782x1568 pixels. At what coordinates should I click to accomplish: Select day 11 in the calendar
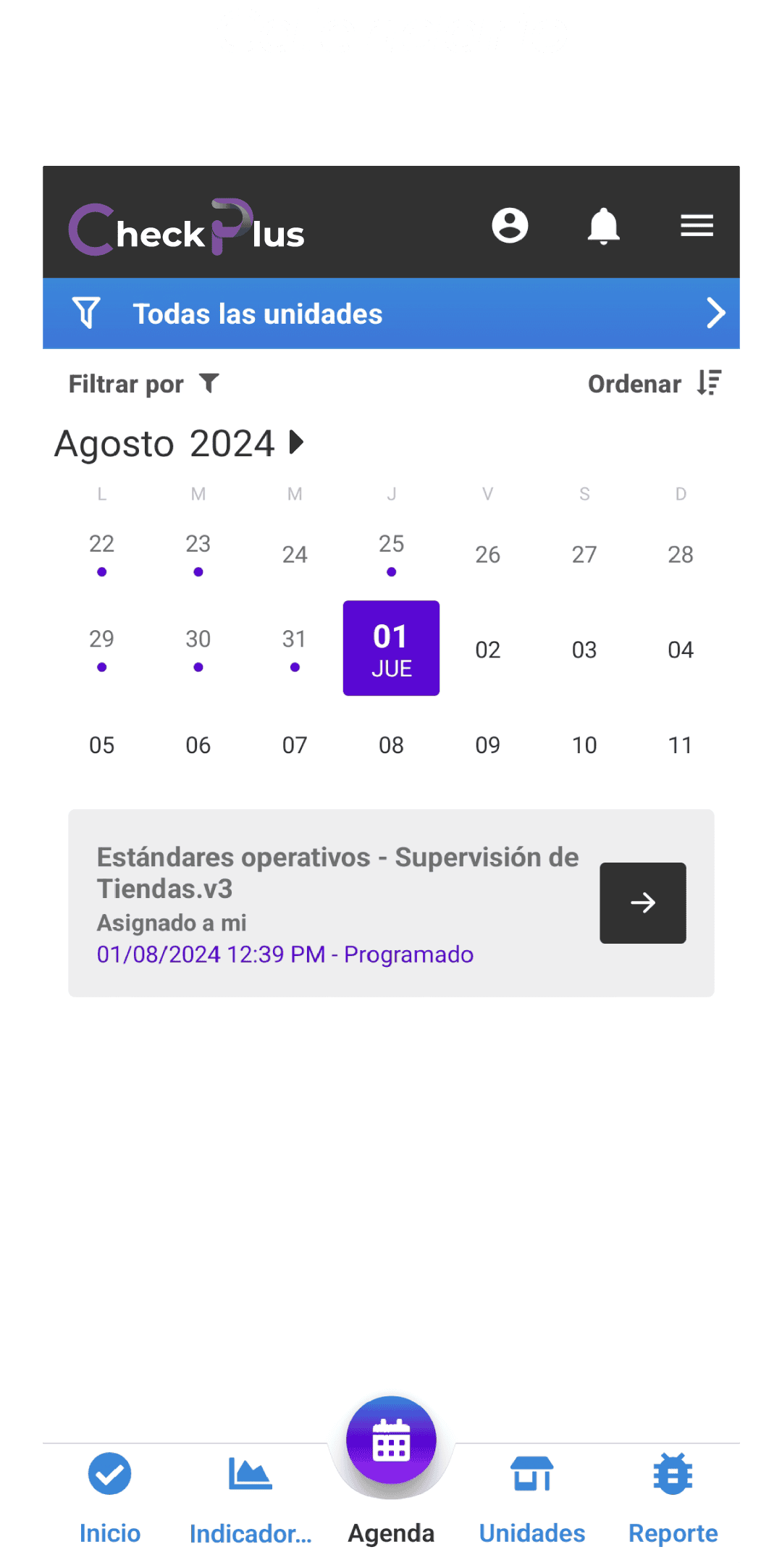click(x=680, y=745)
